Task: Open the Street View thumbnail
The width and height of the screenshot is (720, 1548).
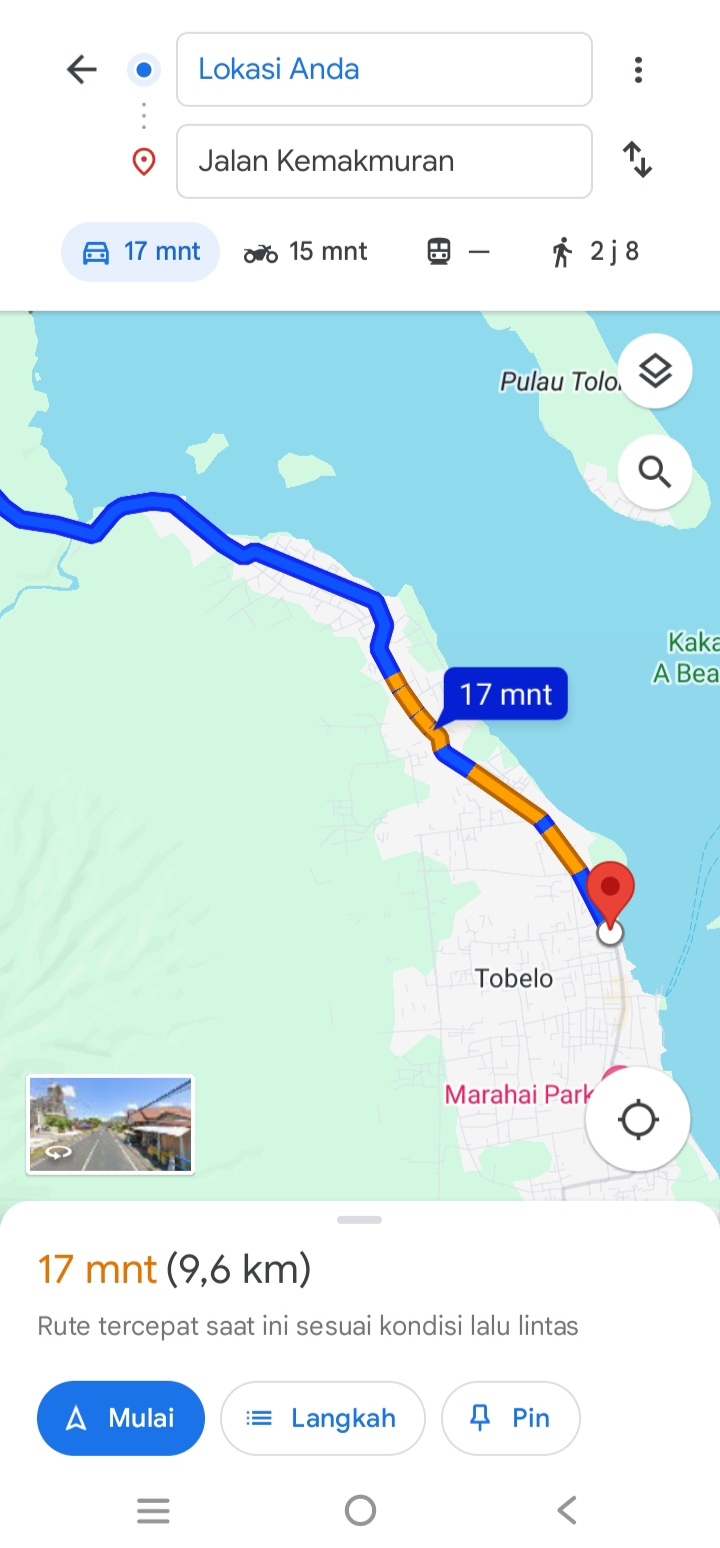Action: pyautogui.click(x=110, y=1124)
